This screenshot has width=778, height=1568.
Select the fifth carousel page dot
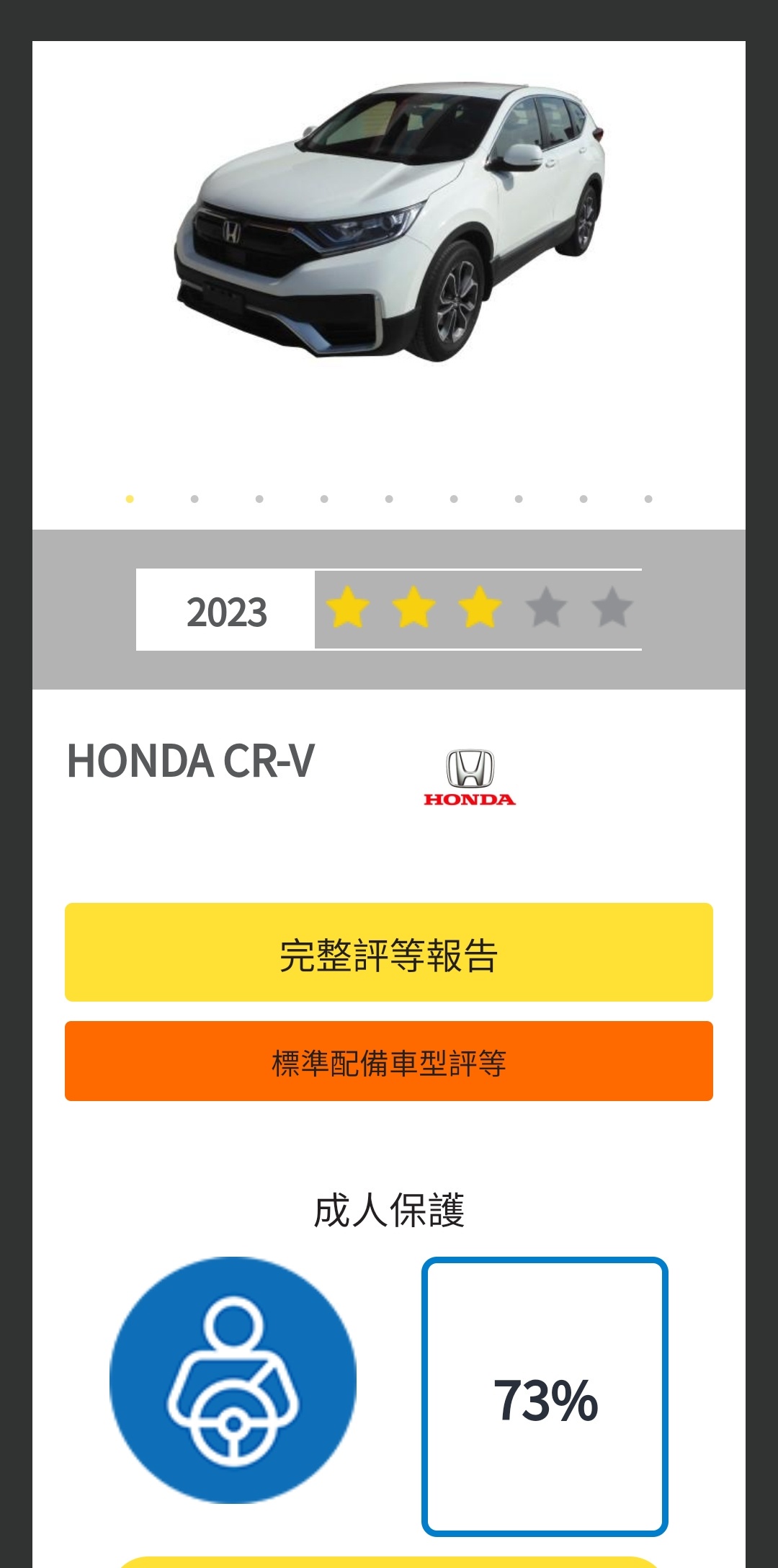(x=389, y=499)
